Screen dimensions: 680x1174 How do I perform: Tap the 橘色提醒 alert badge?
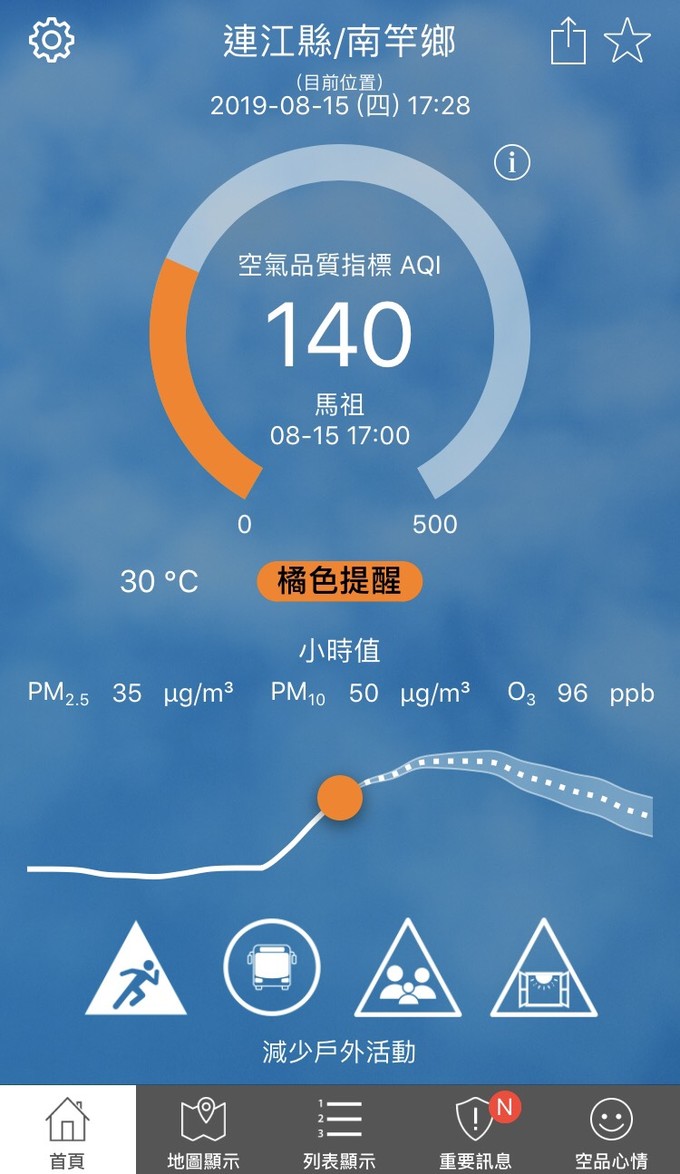coord(340,582)
